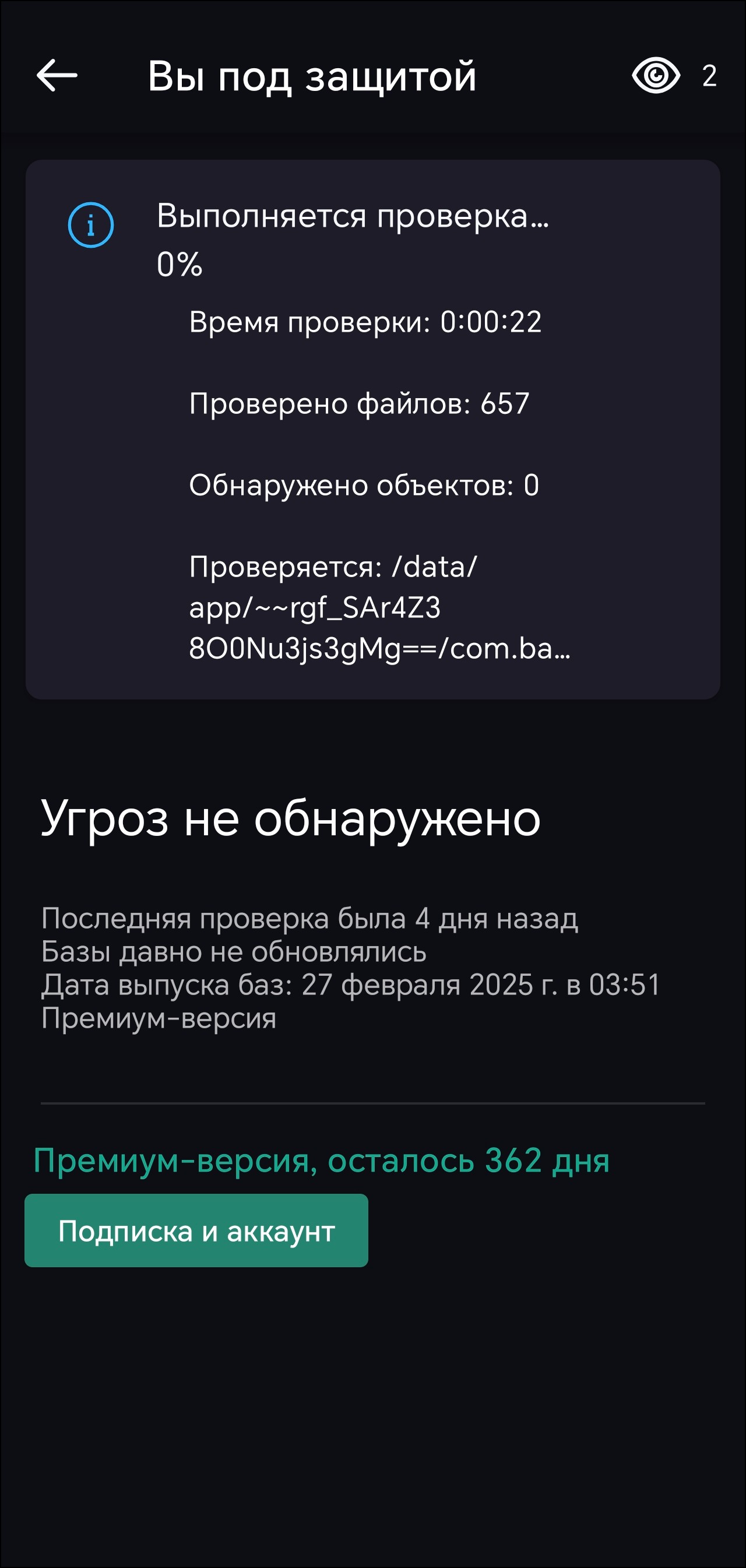Screen dimensions: 746x1568
Task: Open Подписка и аккаунт
Action: click(196, 1231)
